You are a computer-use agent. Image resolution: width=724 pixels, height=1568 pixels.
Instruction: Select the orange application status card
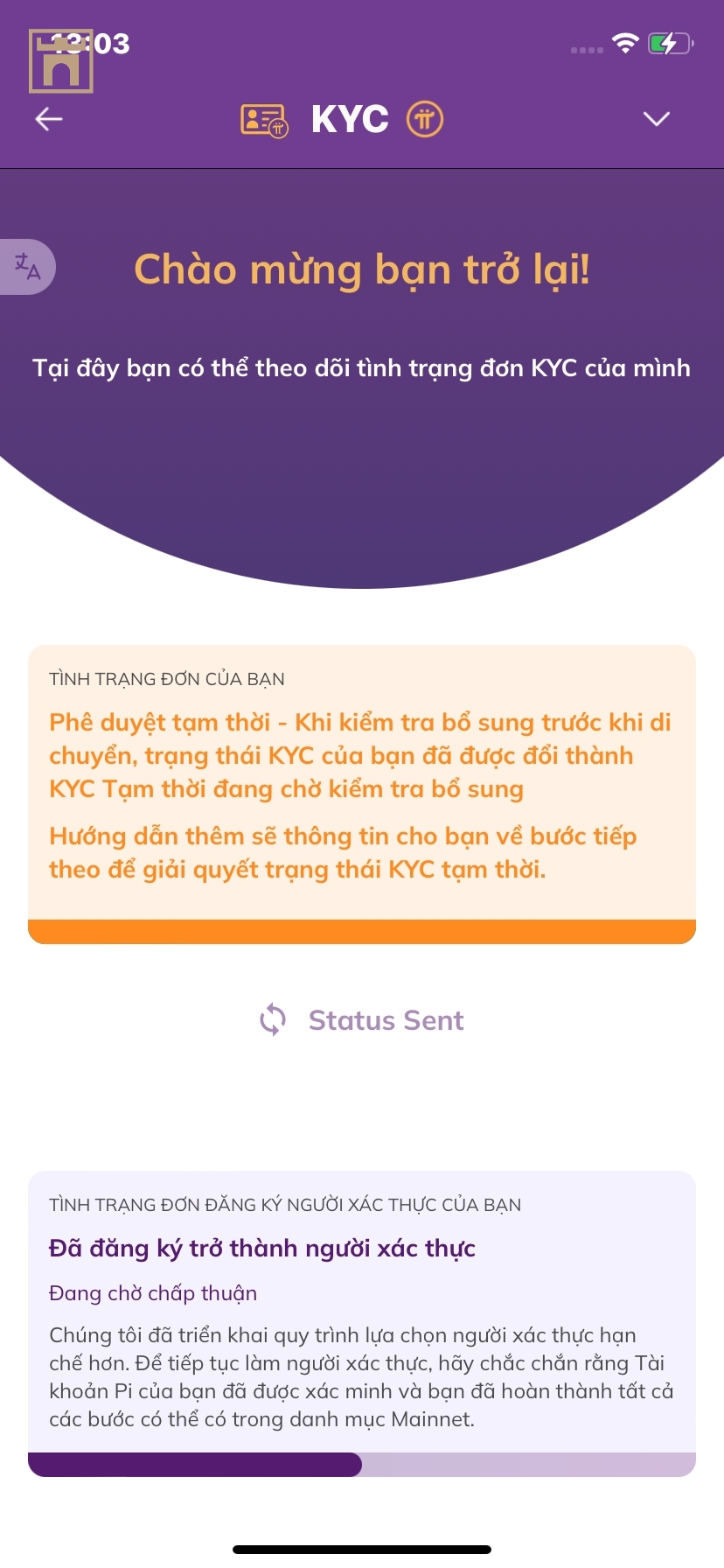point(362,792)
